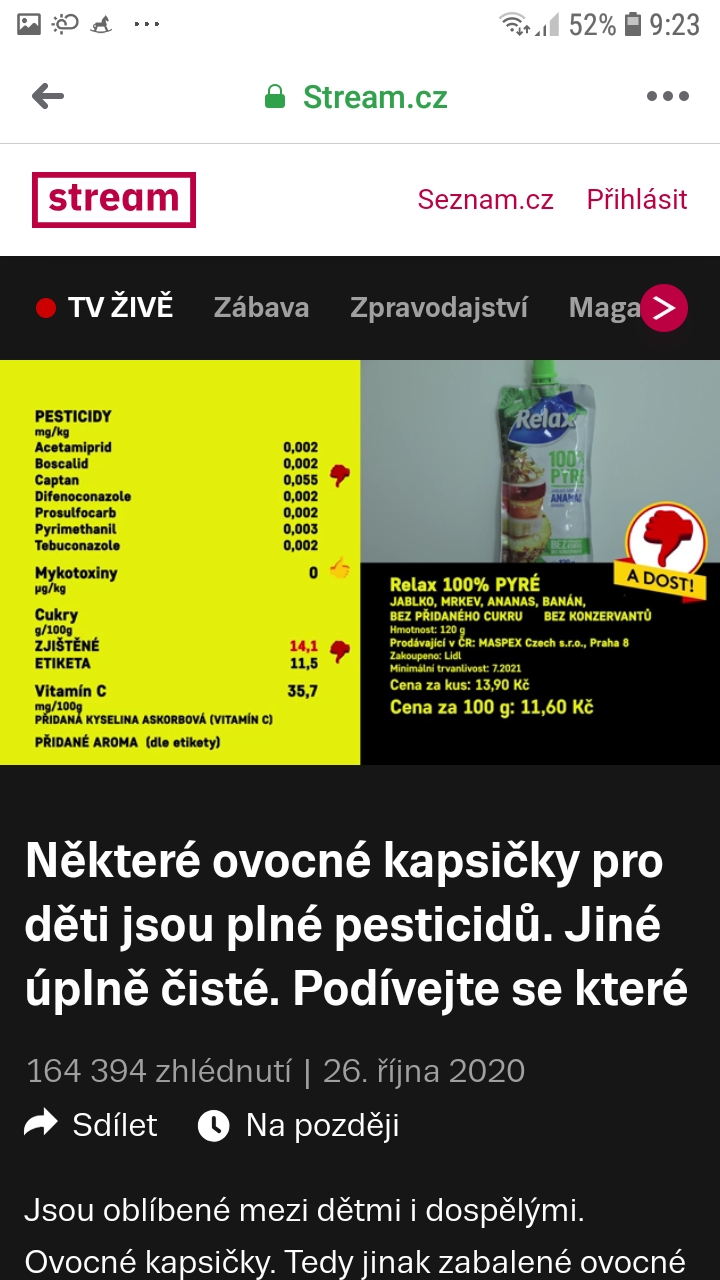720x1280 pixels.
Task: Follow the Seznam.cz link
Action: 485,200
